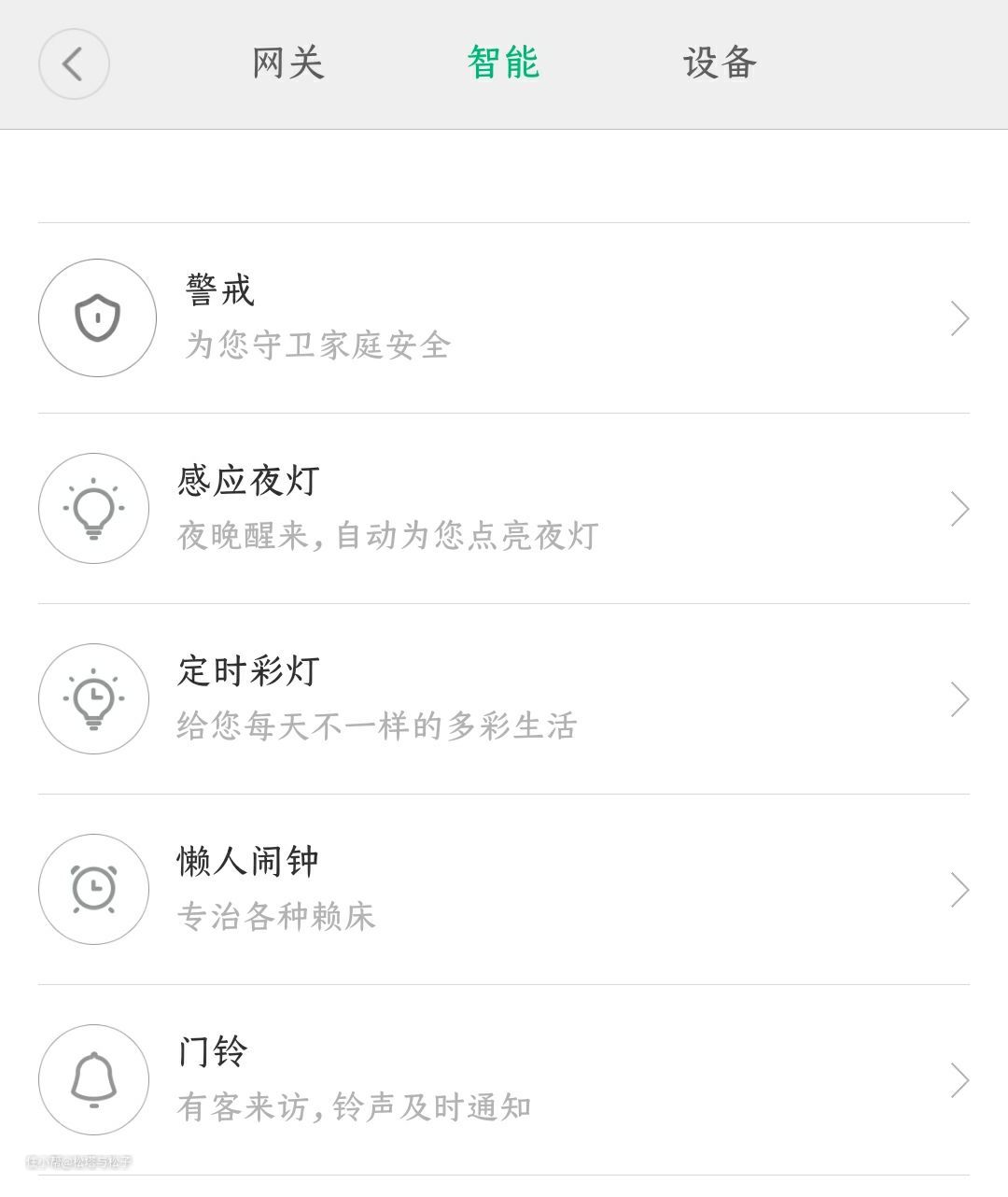Switch to the 网关 tab
Viewport: 1008px width, 1197px height.
288,63
